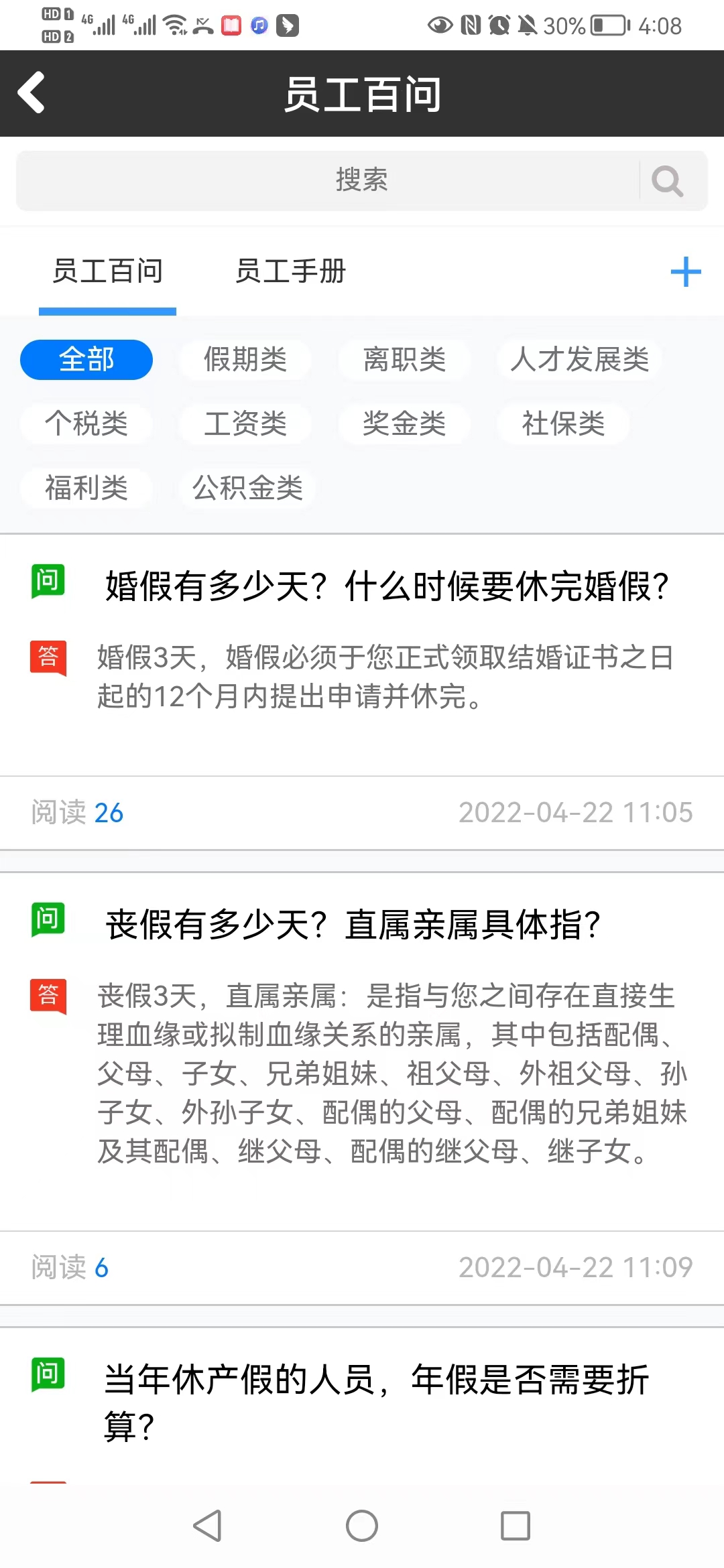Tap the magnifier search icon
This screenshot has height=1568, width=724.
tap(667, 180)
